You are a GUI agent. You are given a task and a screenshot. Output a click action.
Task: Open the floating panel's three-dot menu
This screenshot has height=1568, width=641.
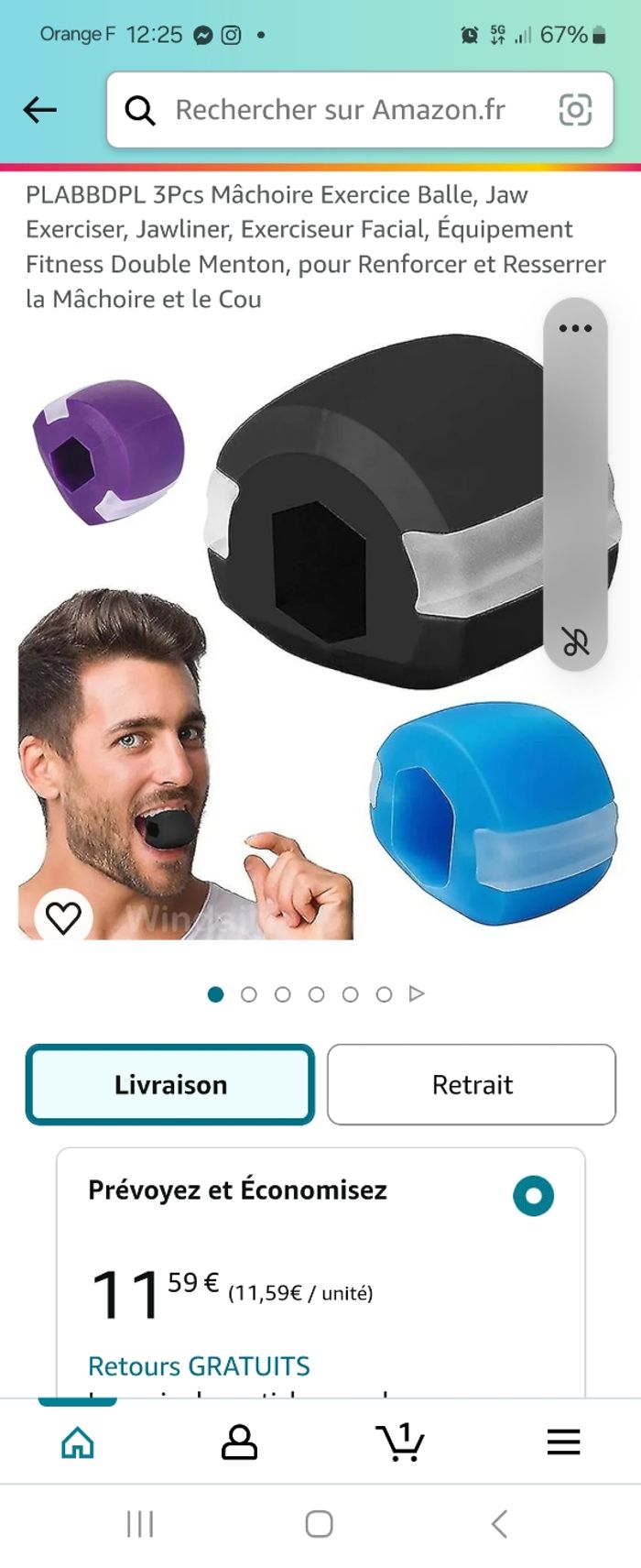click(x=575, y=328)
